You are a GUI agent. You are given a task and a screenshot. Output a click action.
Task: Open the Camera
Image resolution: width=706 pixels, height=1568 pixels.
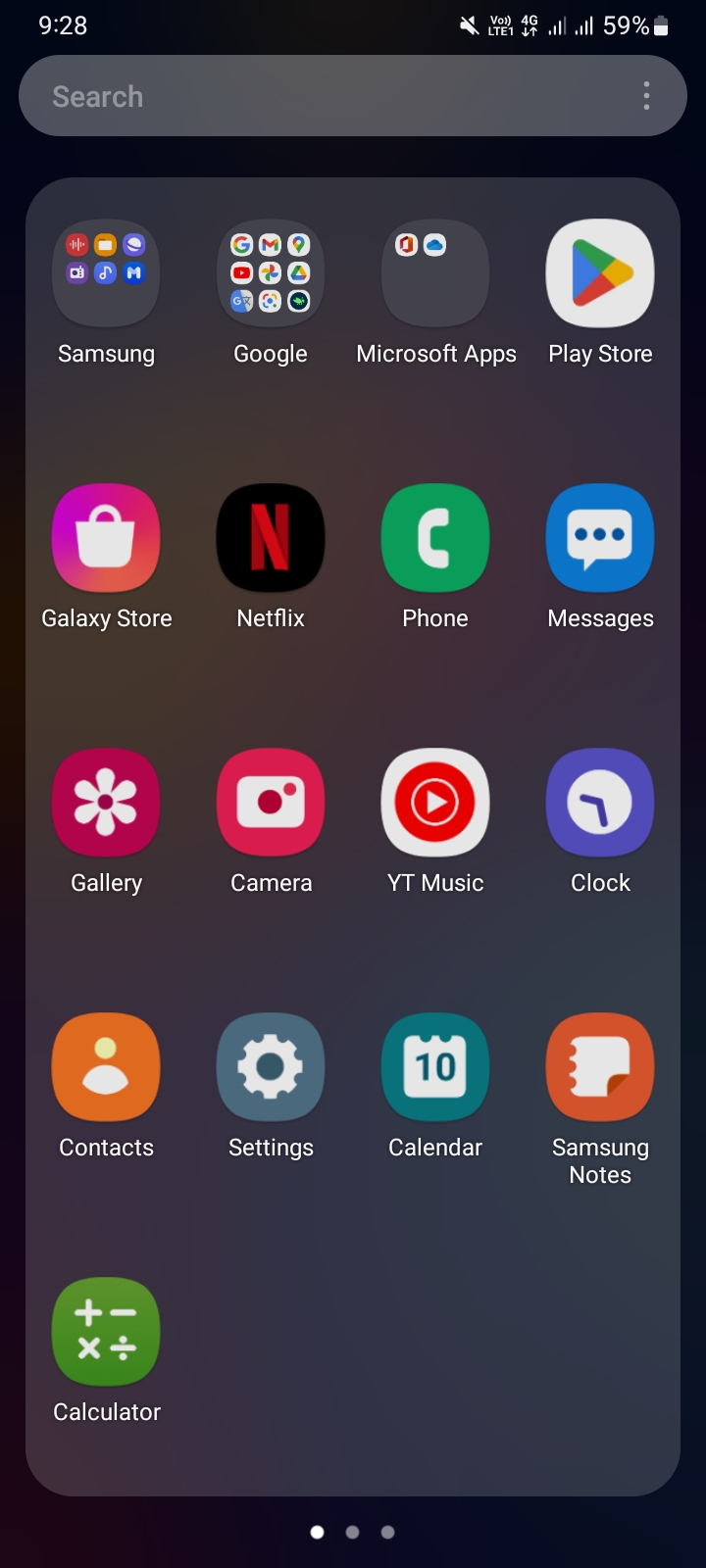pyautogui.click(x=271, y=802)
